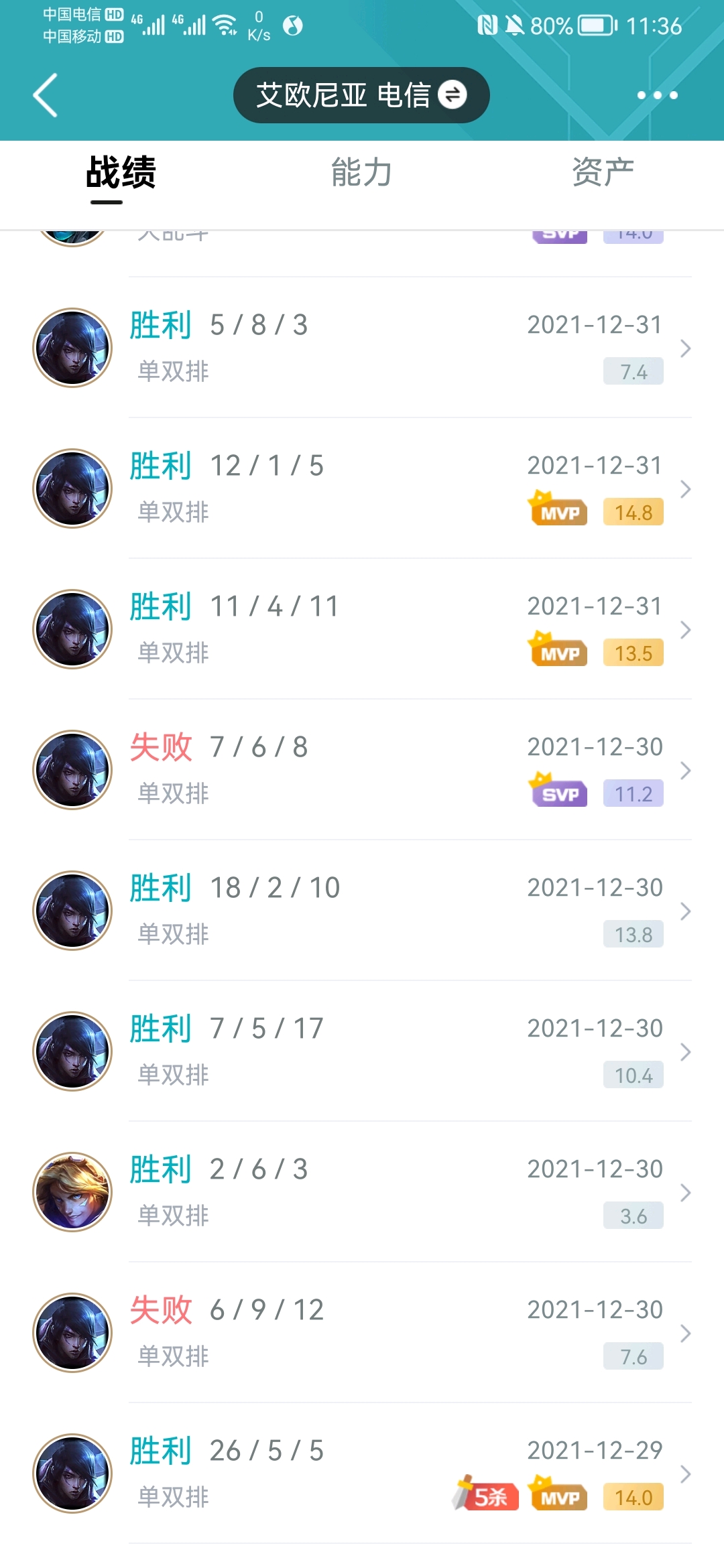Go back using the top-left arrow
This screenshot has height=1568, width=724.
46,95
